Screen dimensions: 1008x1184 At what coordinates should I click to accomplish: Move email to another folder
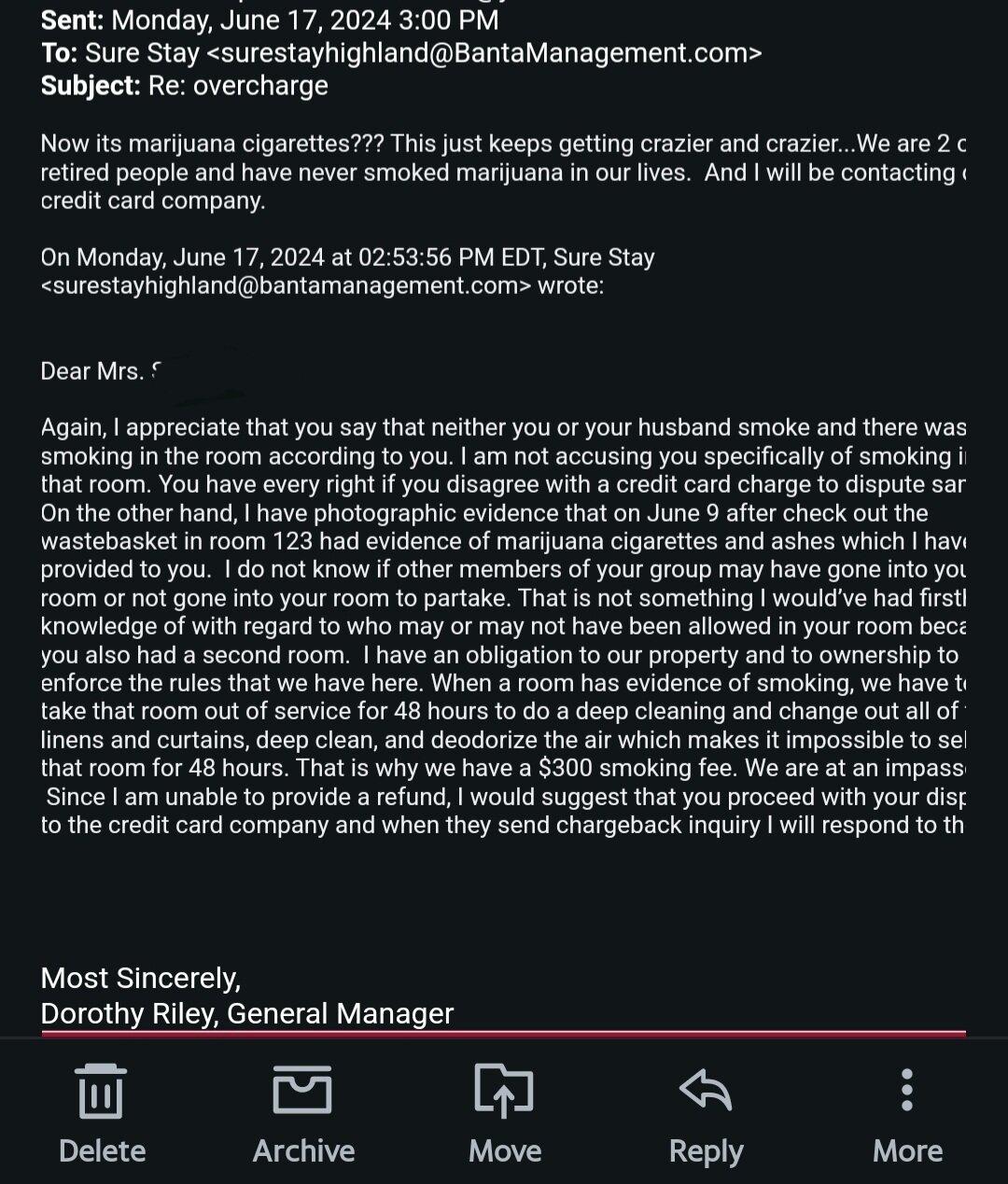pos(504,1112)
